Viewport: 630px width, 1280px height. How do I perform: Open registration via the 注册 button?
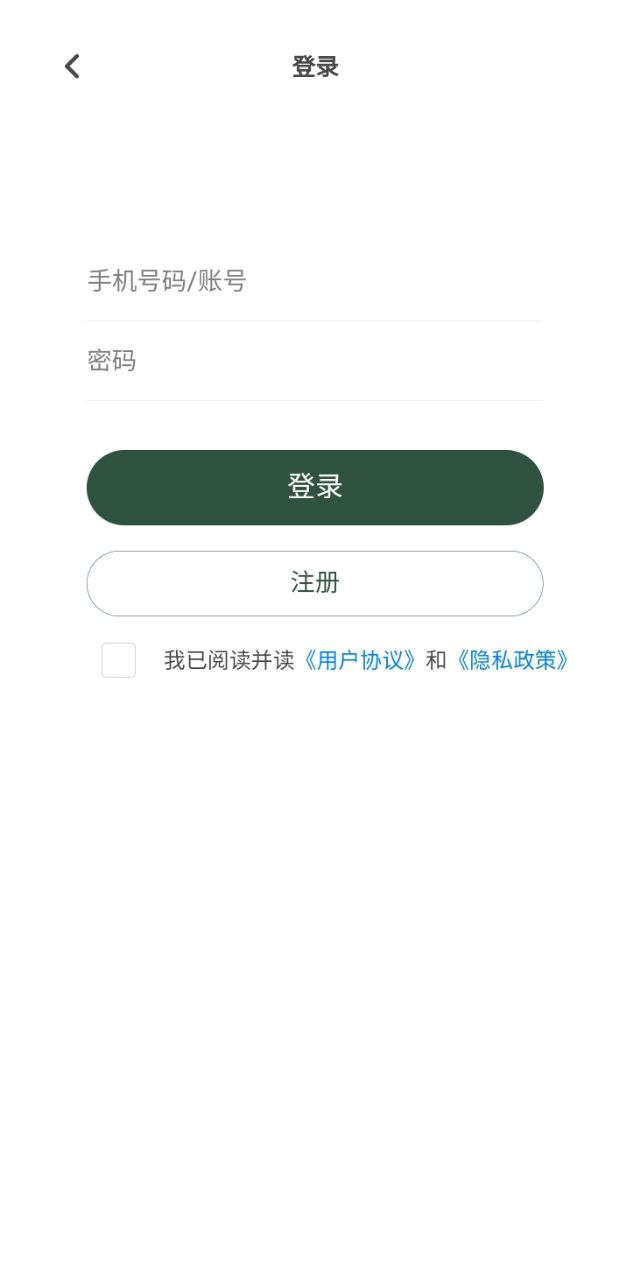[315, 583]
